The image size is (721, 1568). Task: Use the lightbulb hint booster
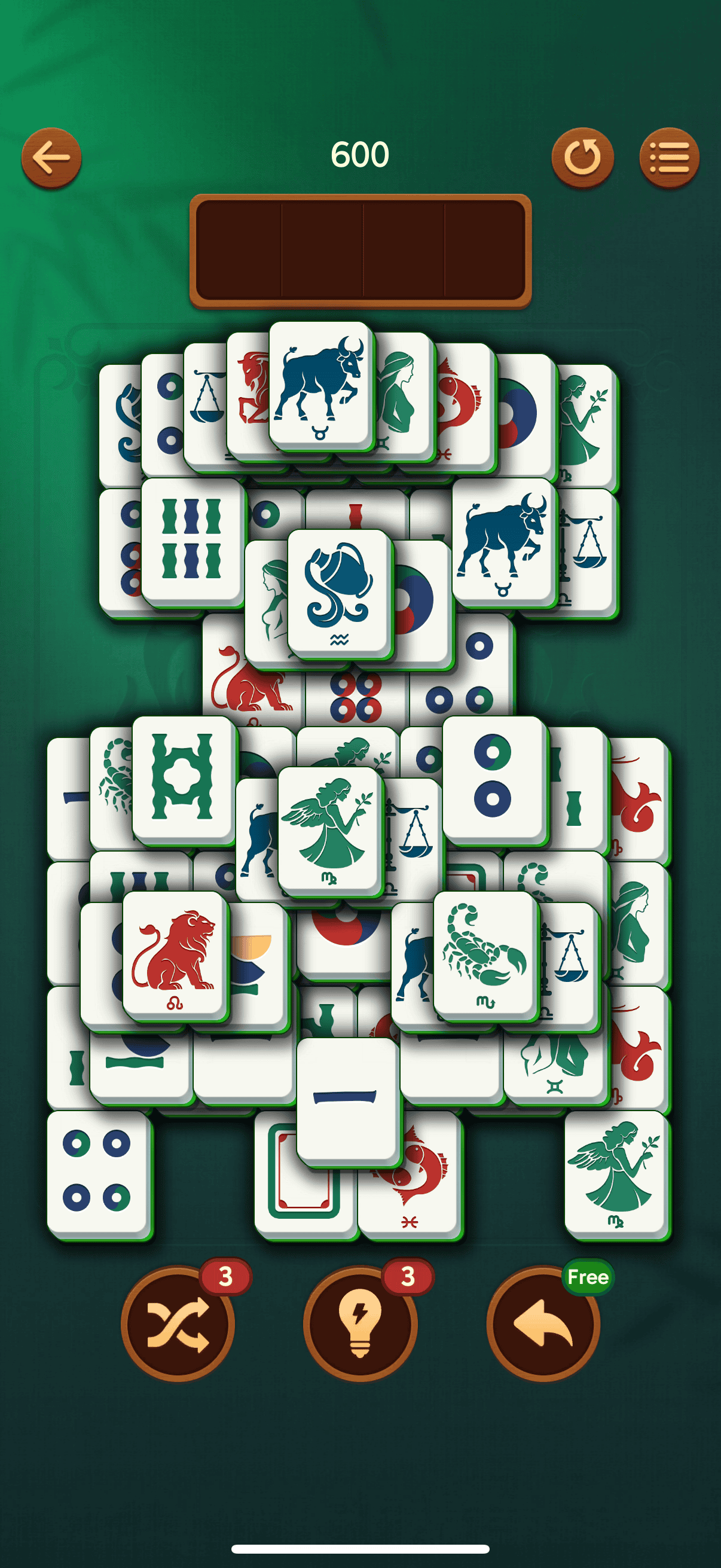(x=360, y=1324)
